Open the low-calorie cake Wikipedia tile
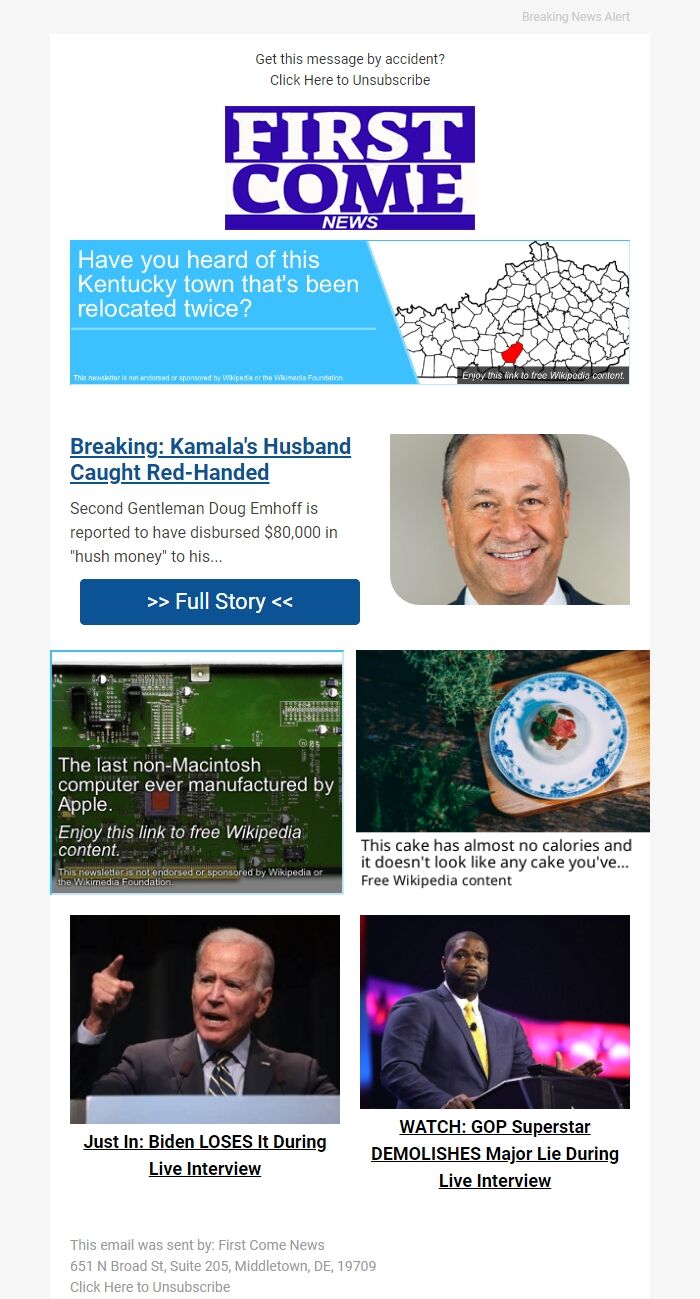Screen dimensions: 700x1299 tap(502, 770)
